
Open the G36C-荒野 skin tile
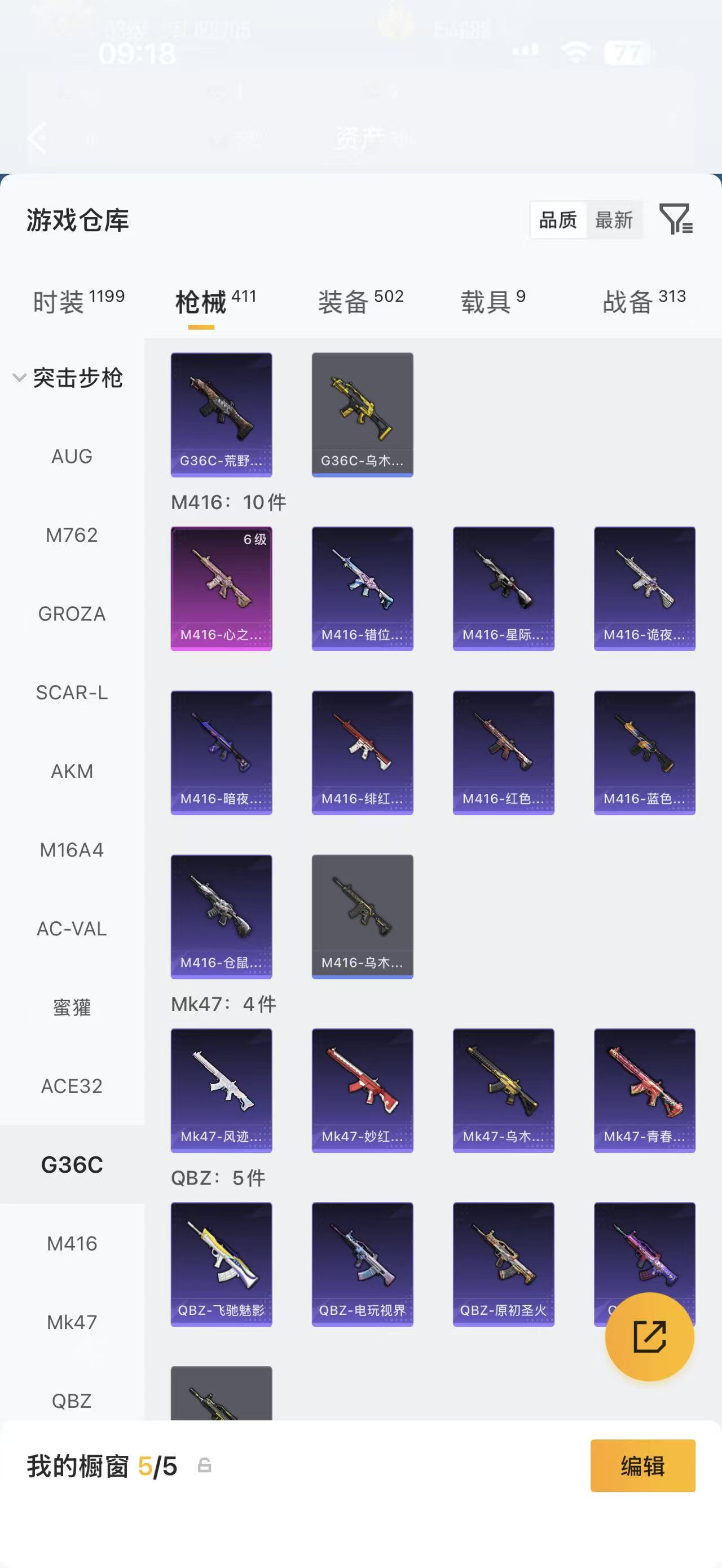[x=221, y=414]
